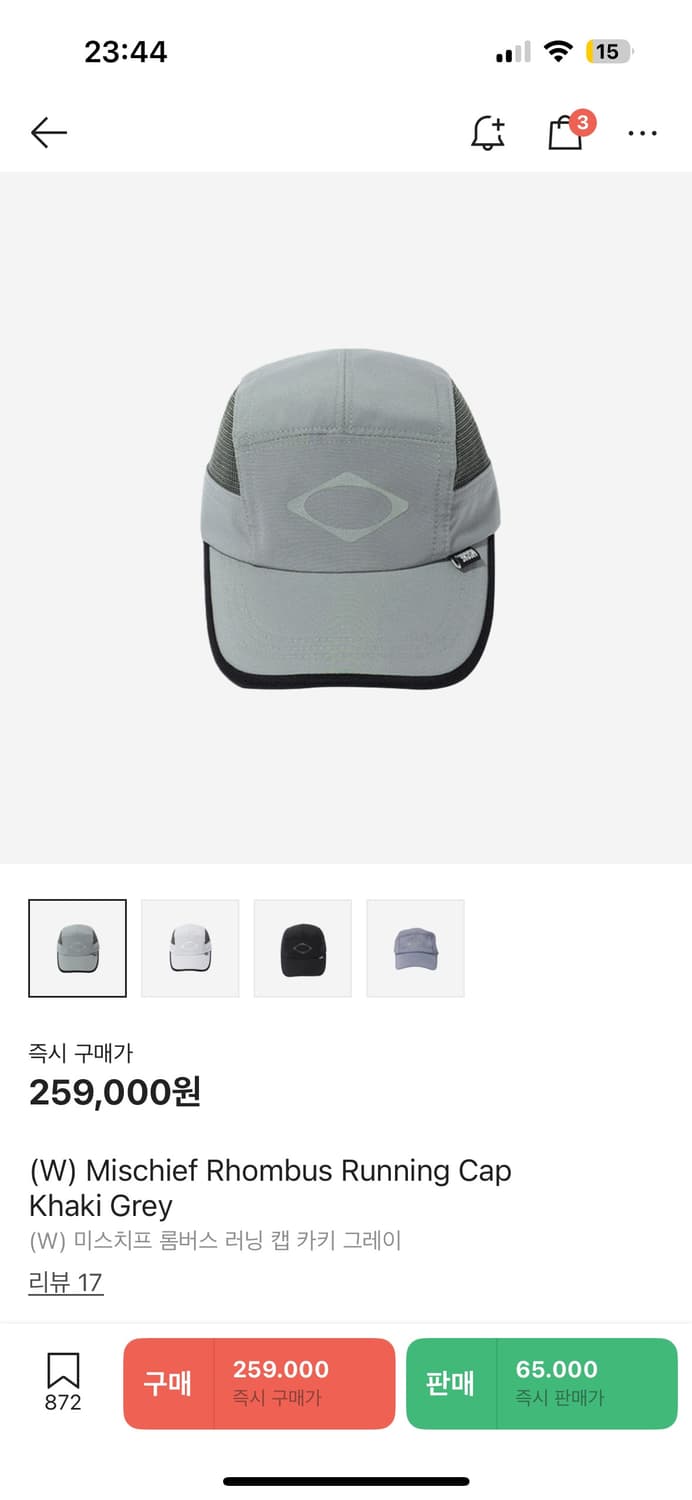692x1500 pixels.
Task: Select the khaki grey cap thumbnail
Action: point(78,948)
